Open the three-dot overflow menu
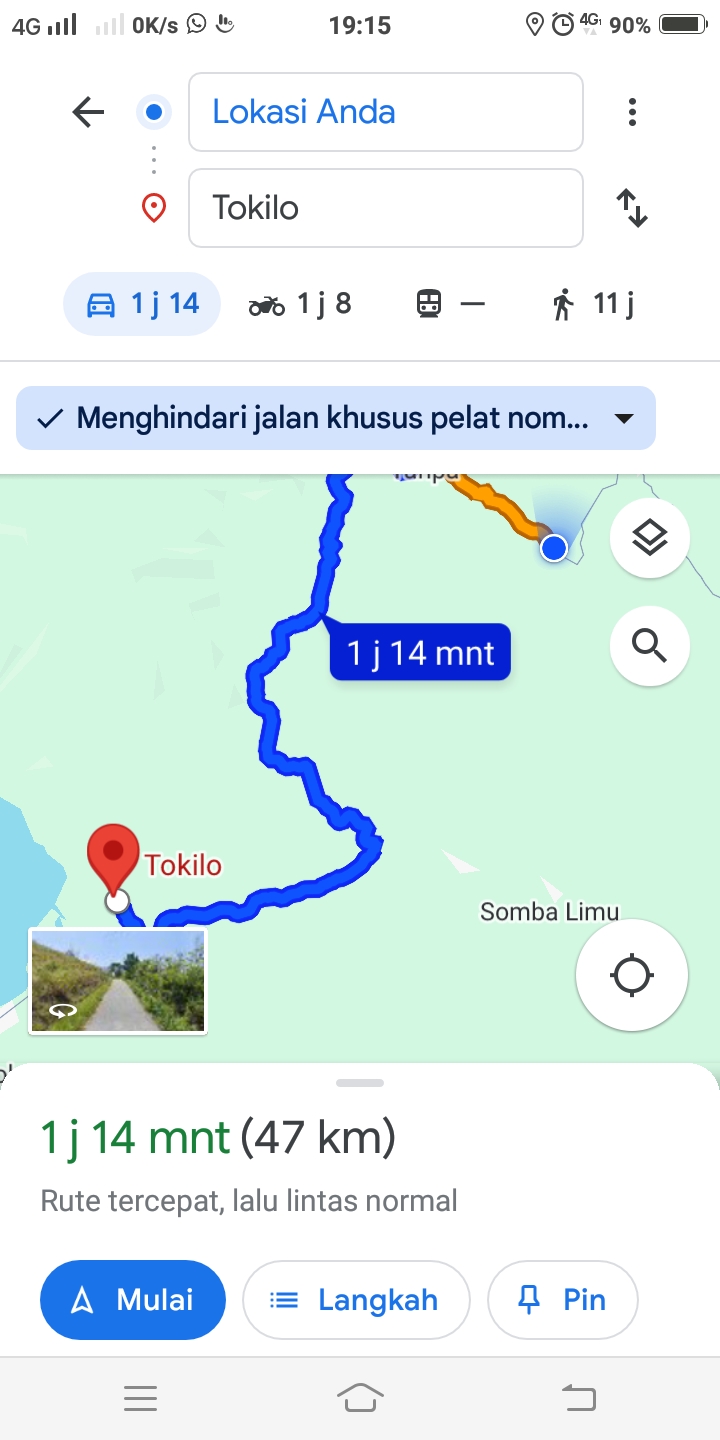Image resolution: width=720 pixels, height=1440 pixels. [632, 112]
